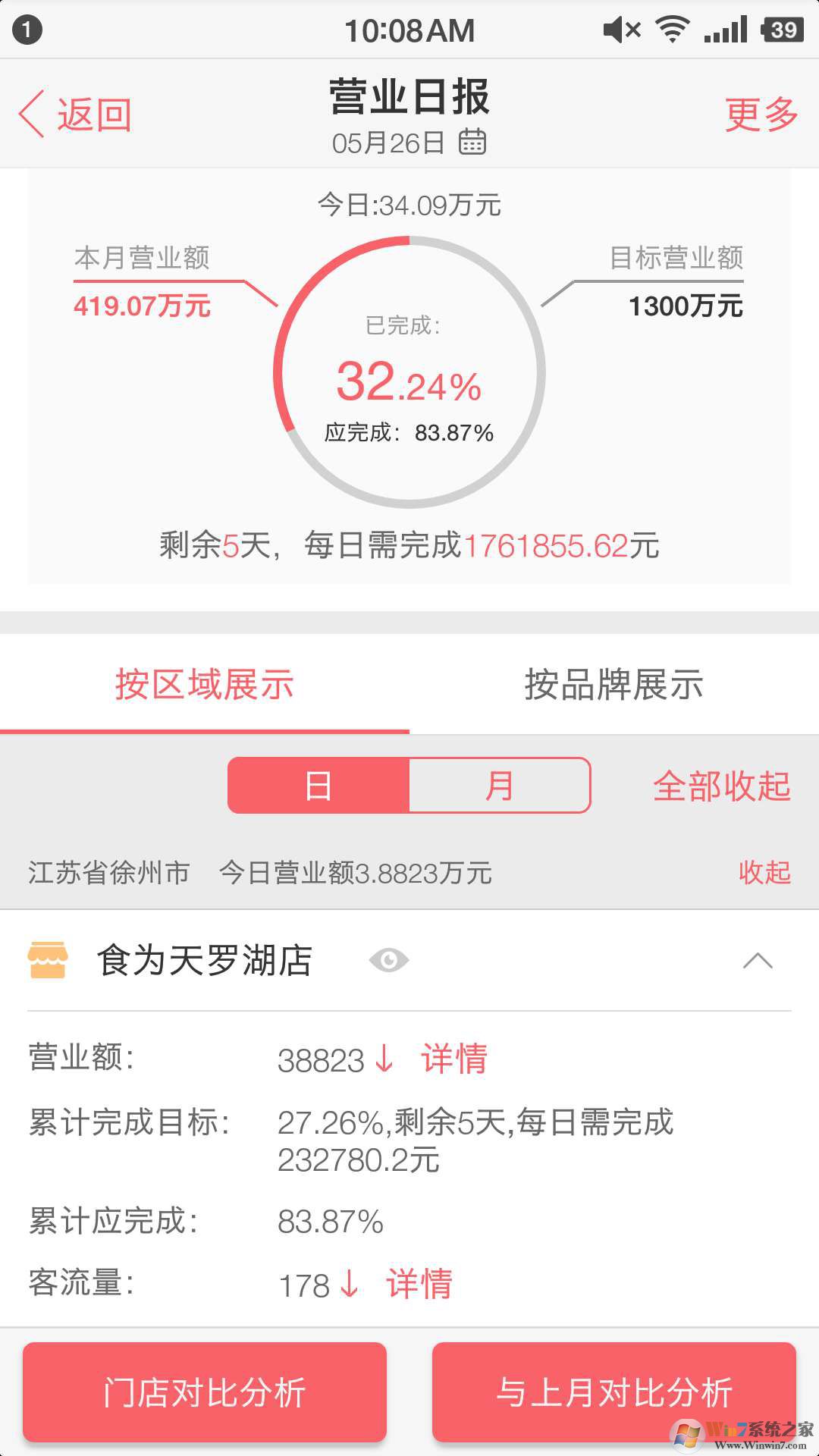Go back using the 返回 button
819x1456 pixels.
coord(76,115)
